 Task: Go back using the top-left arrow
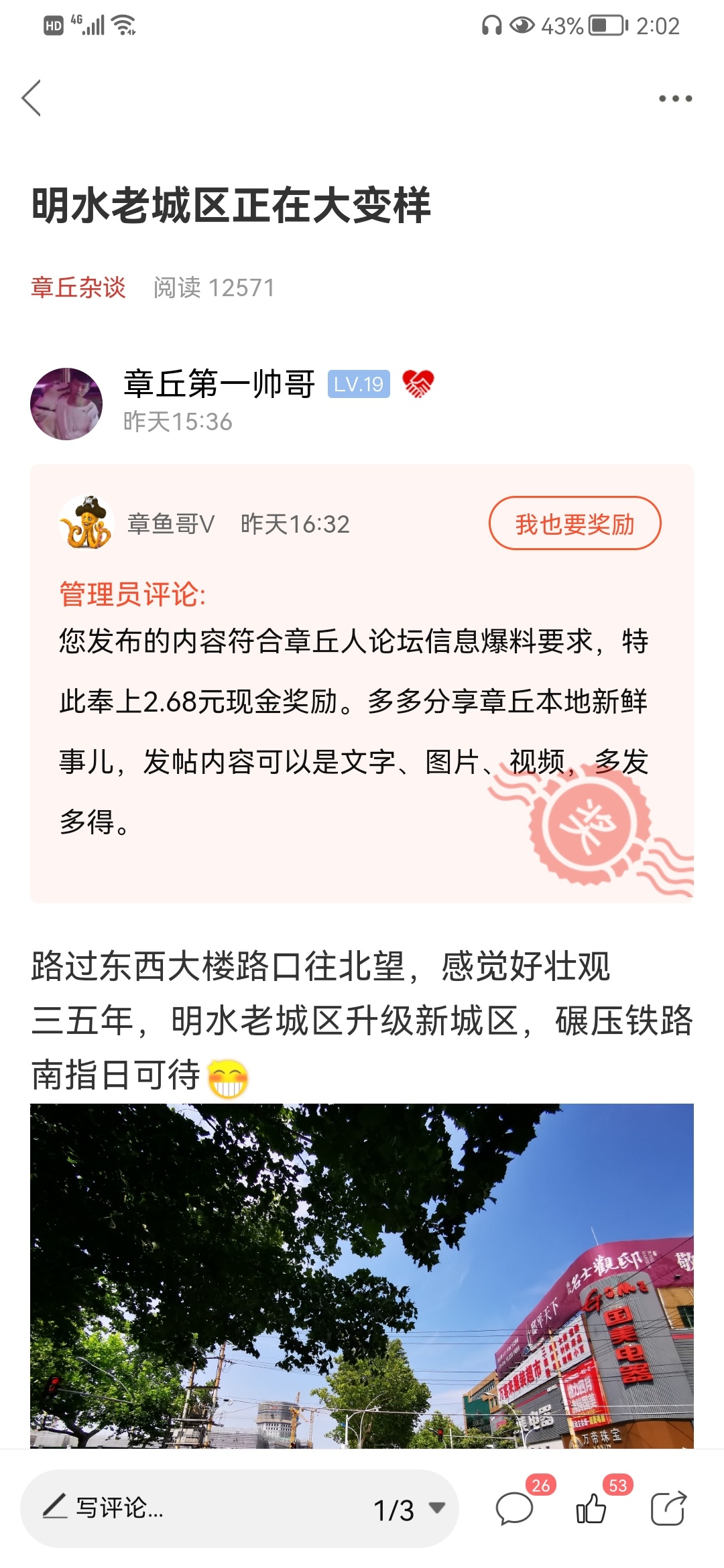coord(32,98)
